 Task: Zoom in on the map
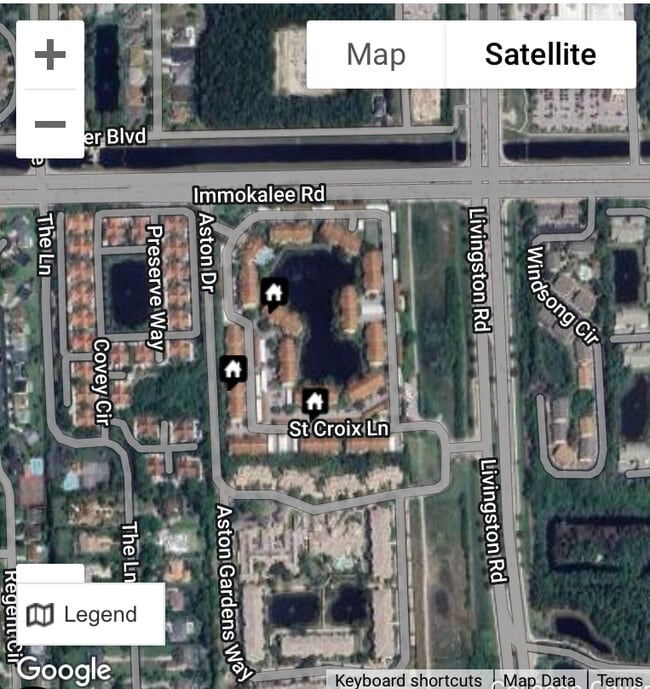click(50, 55)
